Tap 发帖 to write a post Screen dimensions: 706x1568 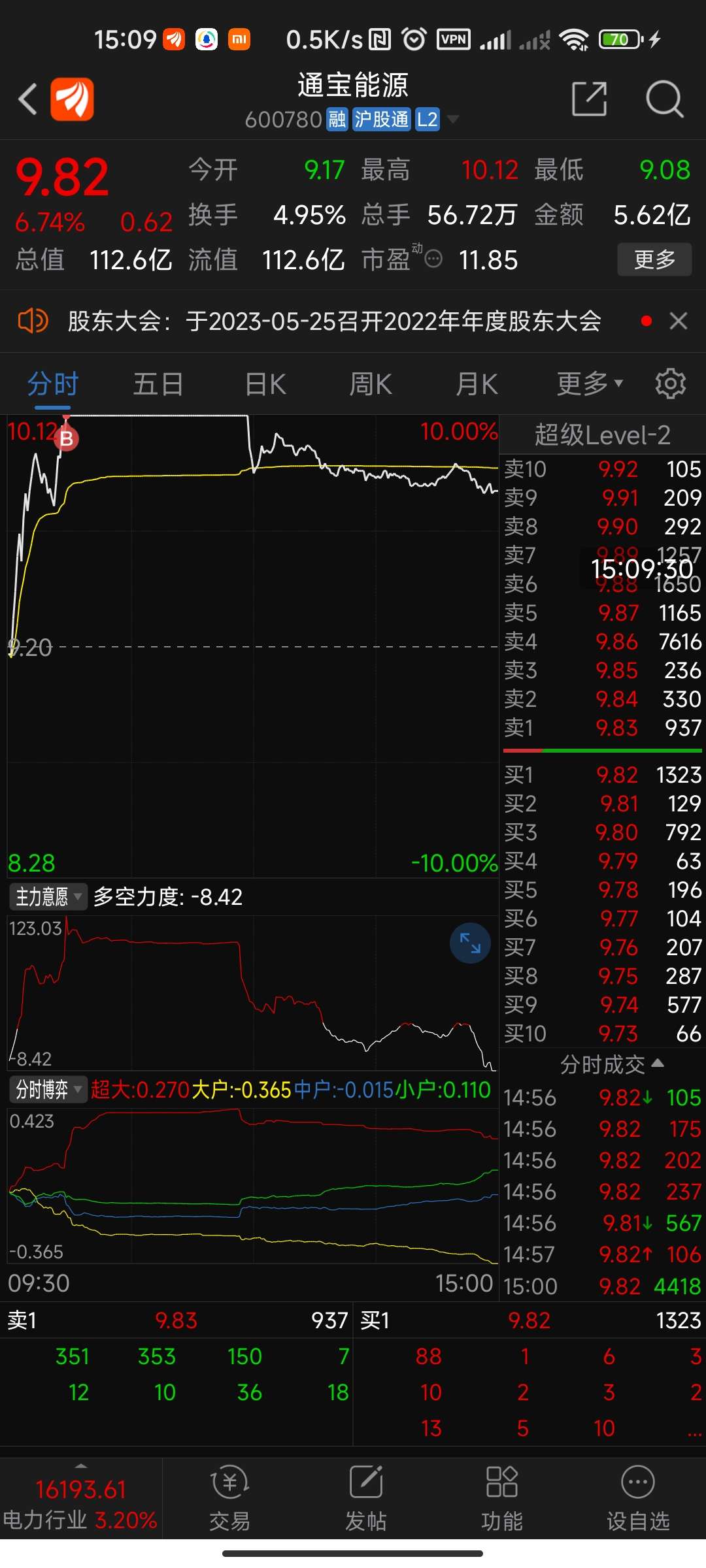365,1498
